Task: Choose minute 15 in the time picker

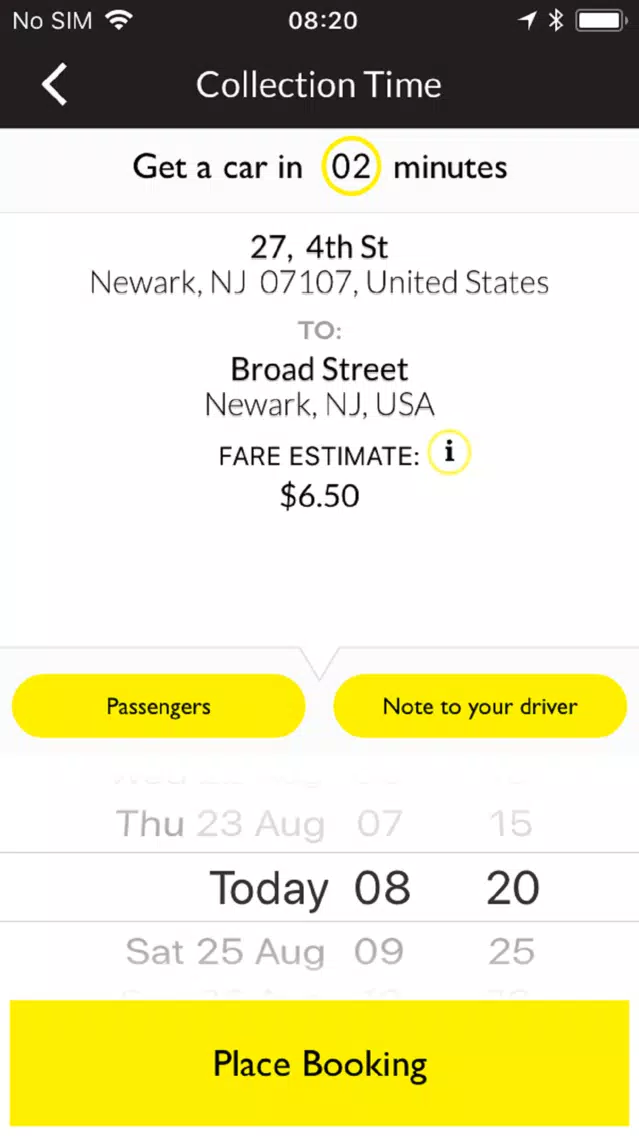Action: pos(511,824)
